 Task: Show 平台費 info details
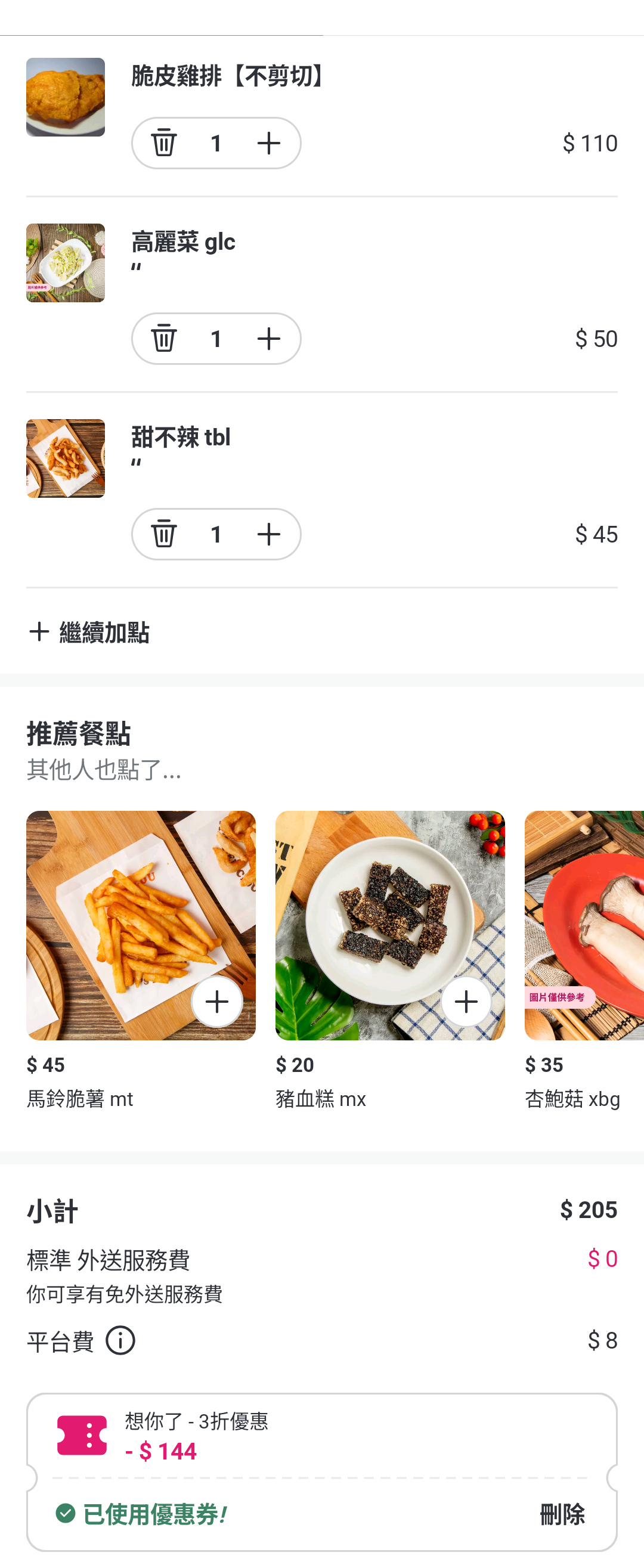coord(120,1340)
